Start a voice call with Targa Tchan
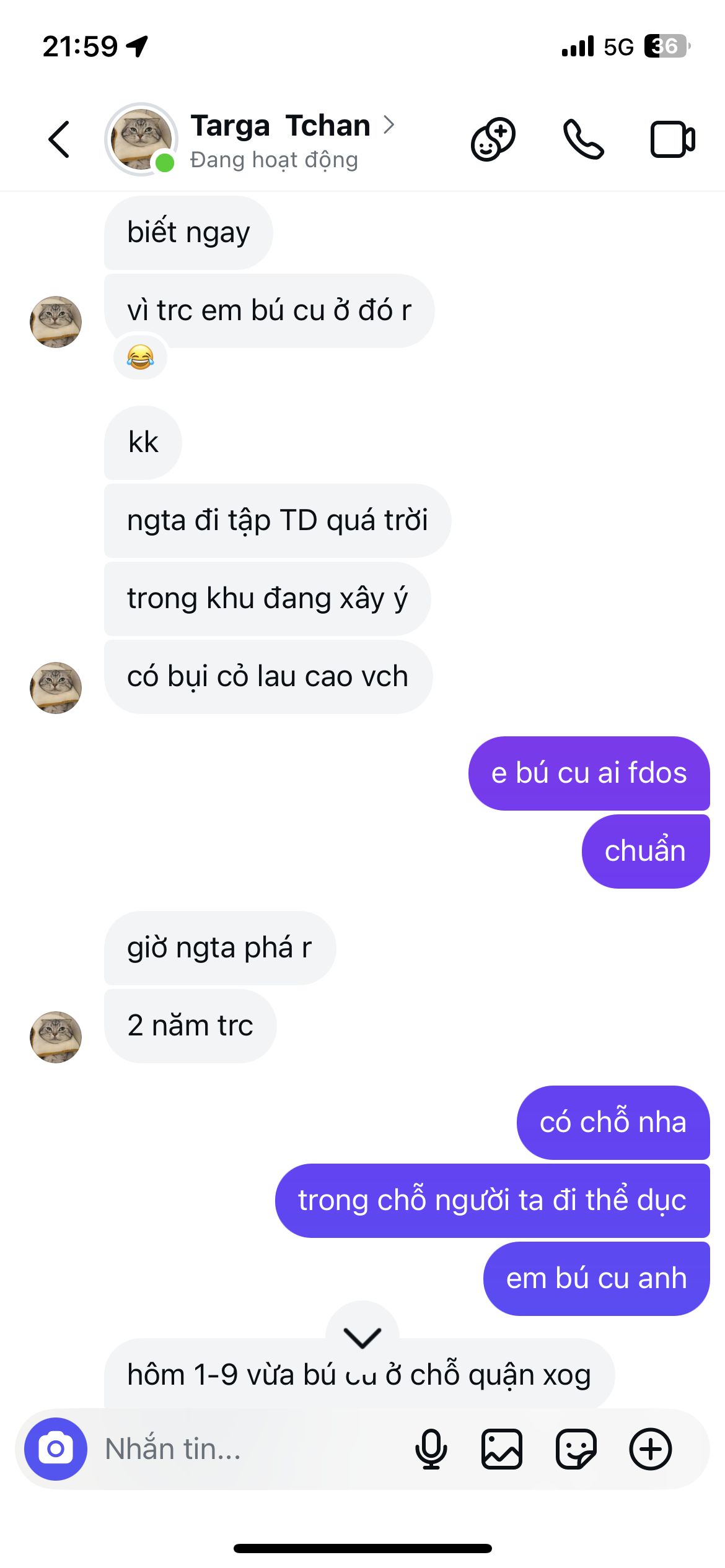 pyautogui.click(x=583, y=139)
